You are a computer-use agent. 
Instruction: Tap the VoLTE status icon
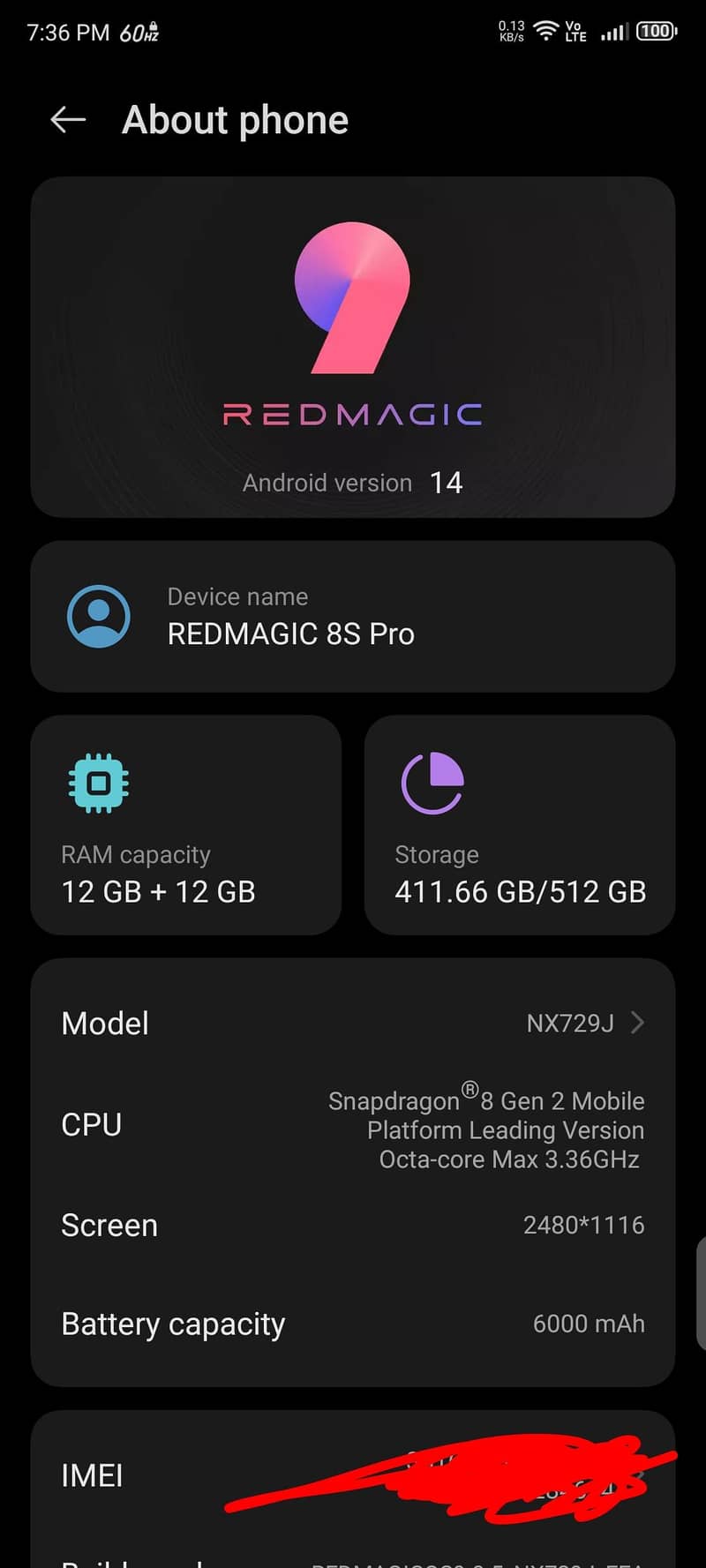pyautogui.click(x=575, y=31)
